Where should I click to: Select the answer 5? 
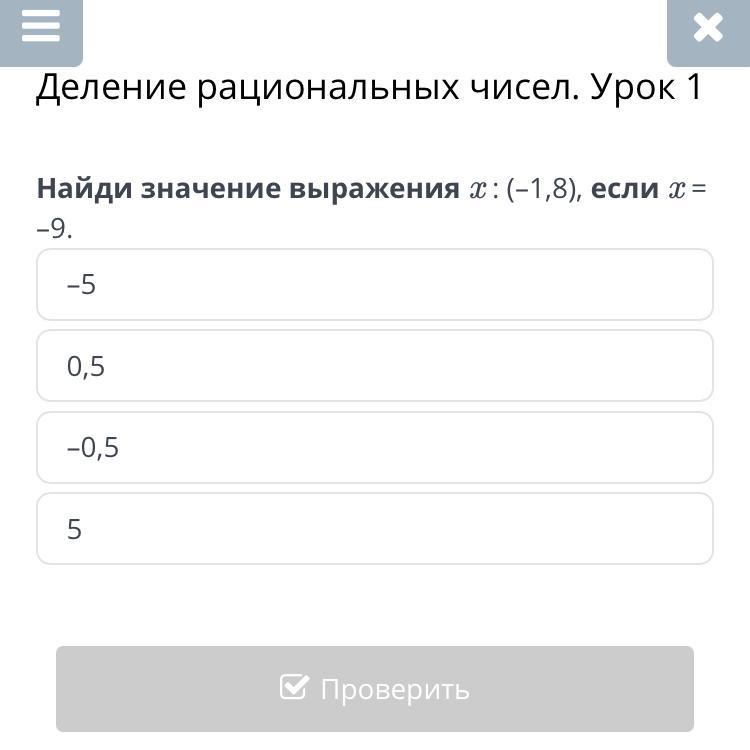coord(375,529)
